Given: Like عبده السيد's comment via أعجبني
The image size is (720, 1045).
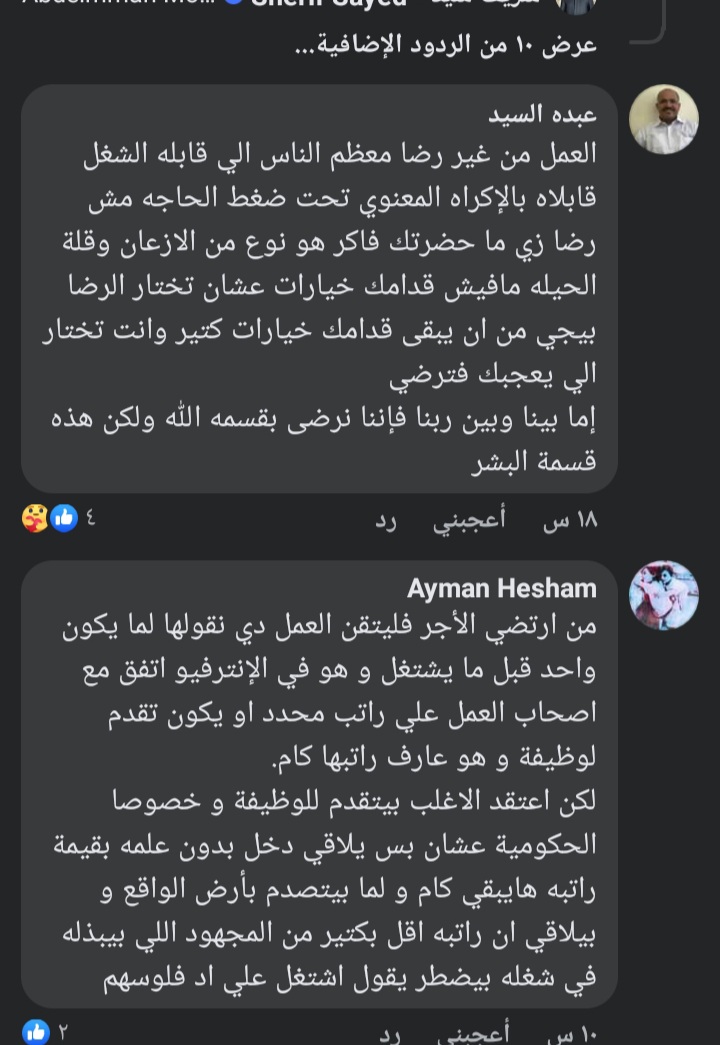Looking at the screenshot, I should tap(469, 519).
